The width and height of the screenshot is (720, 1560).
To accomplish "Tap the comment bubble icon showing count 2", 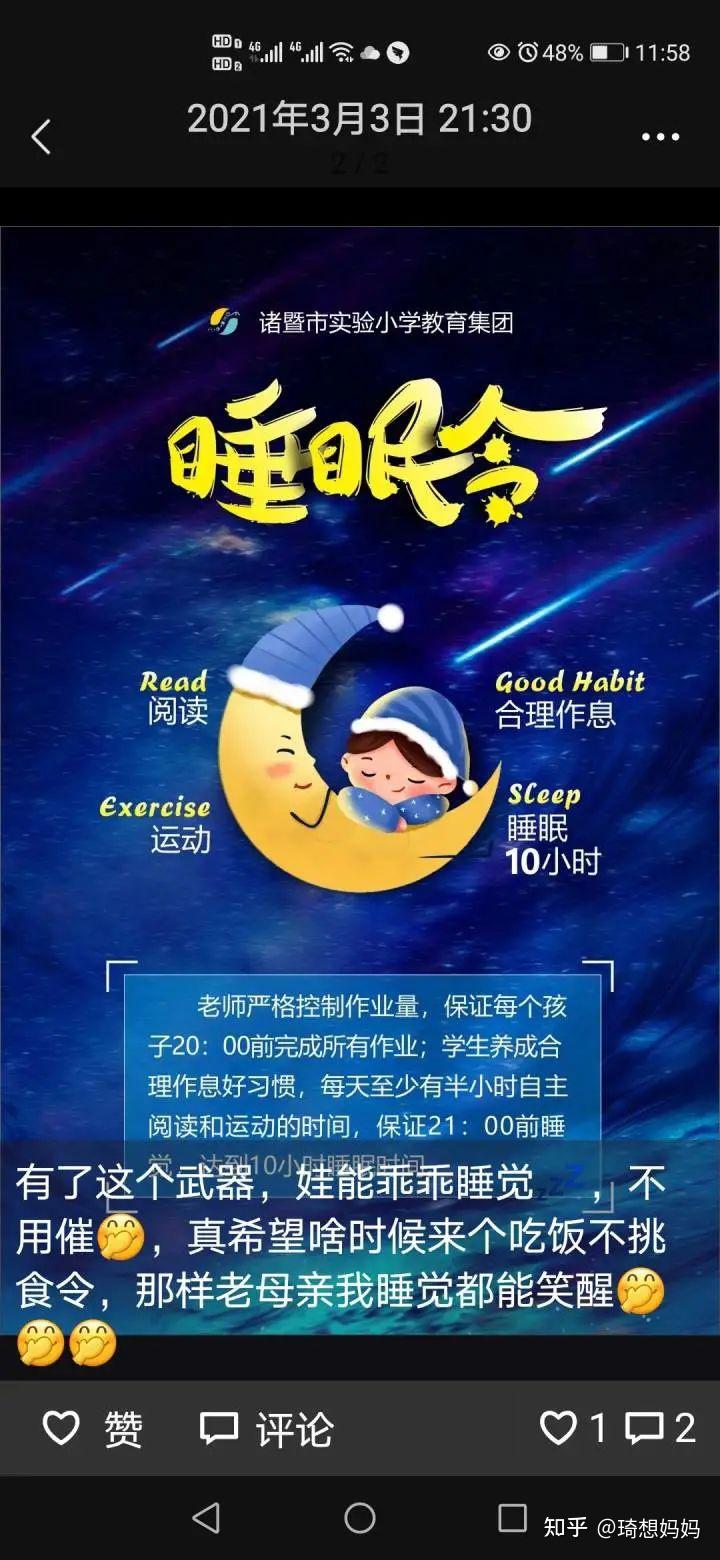I will coord(650,1428).
